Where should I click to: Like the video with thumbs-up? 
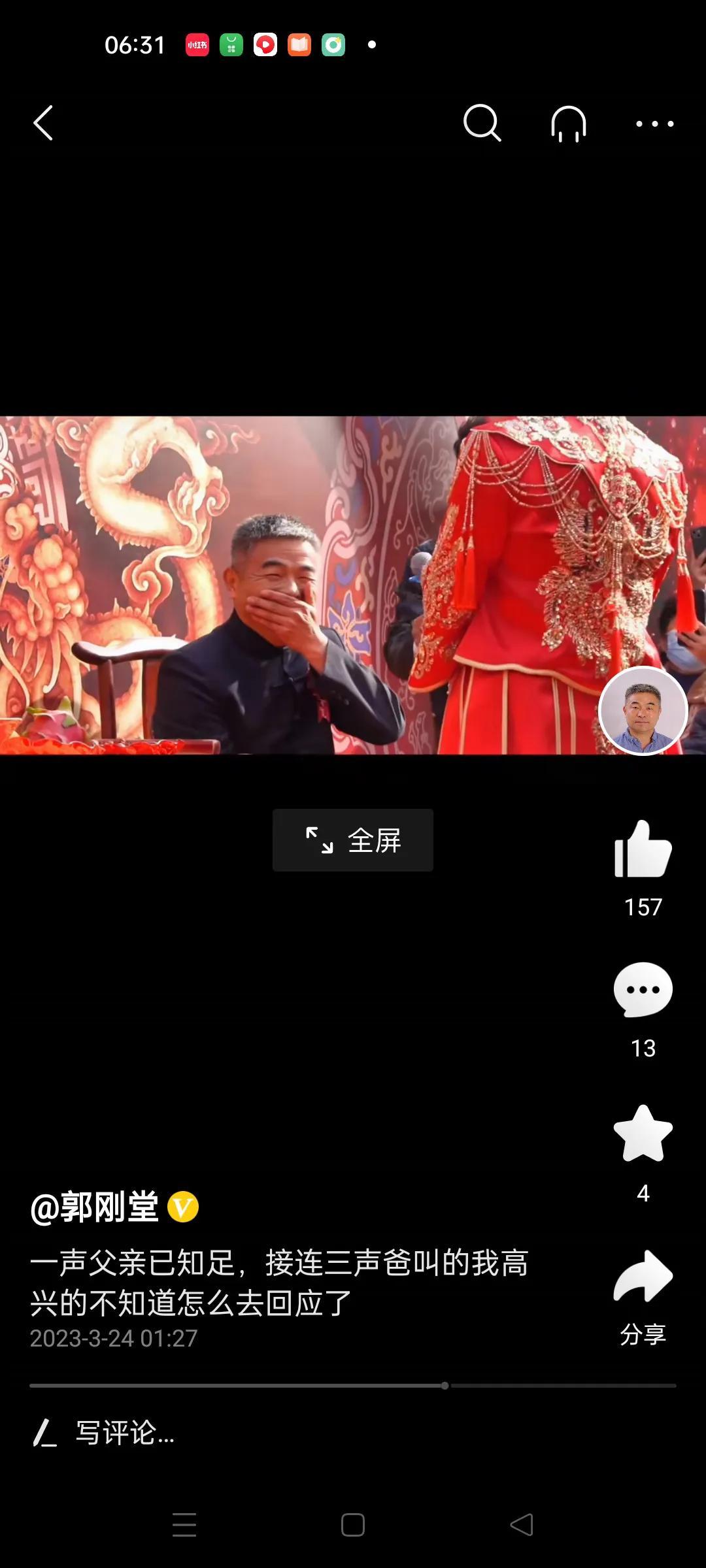643,849
